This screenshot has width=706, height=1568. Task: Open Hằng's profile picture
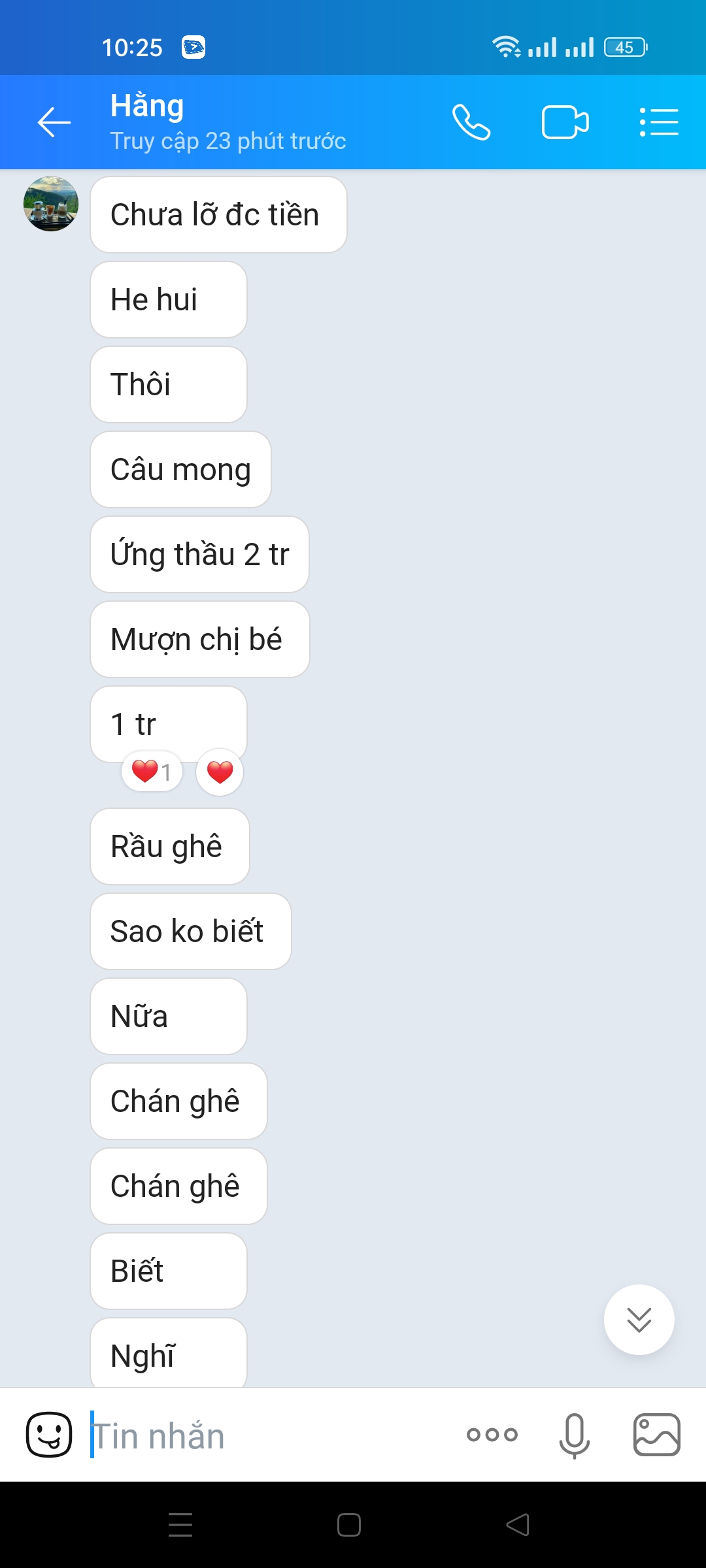[51, 204]
